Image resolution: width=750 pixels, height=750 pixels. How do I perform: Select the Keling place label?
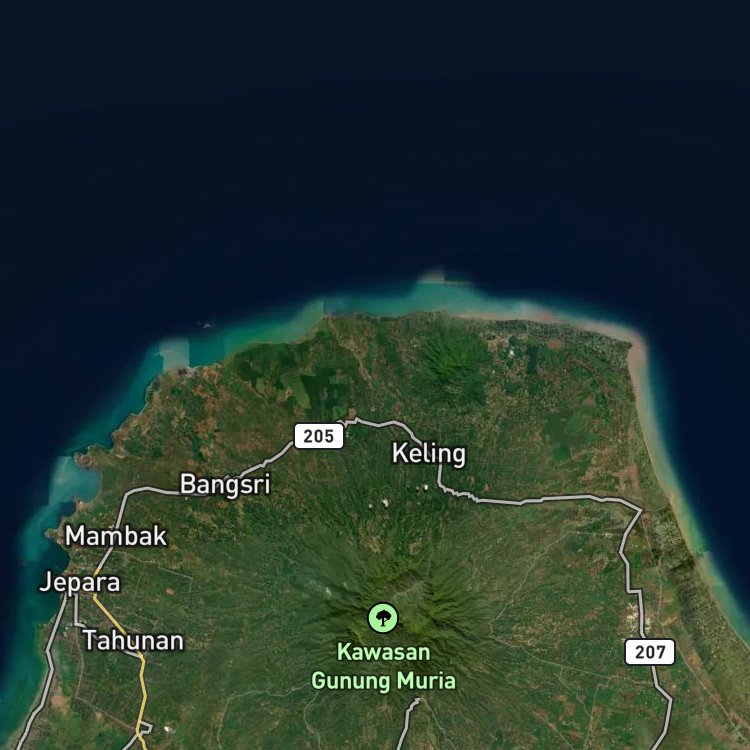tap(429, 453)
